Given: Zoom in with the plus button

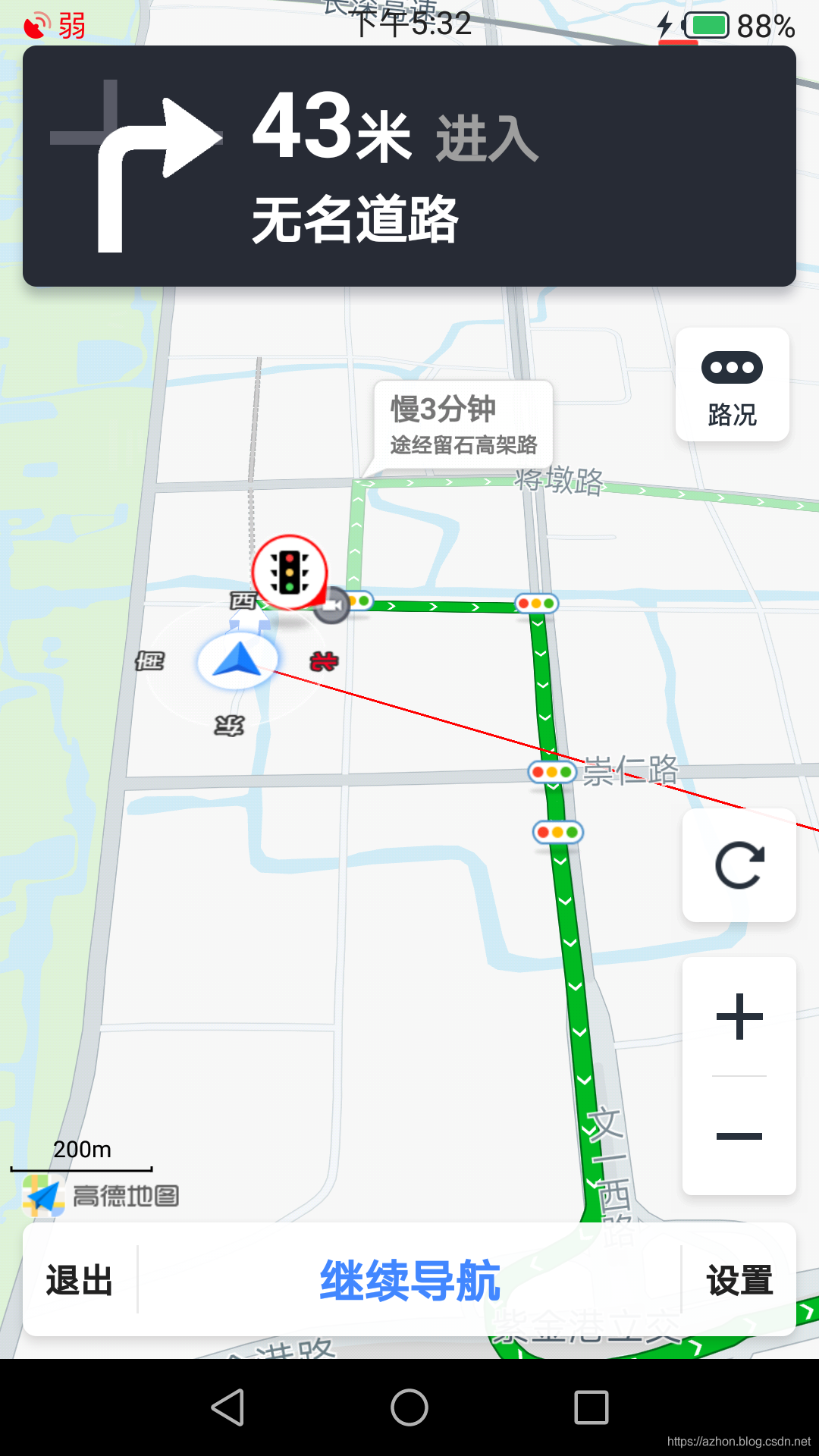Looking at the screenshot, I should coord(739,1016).
